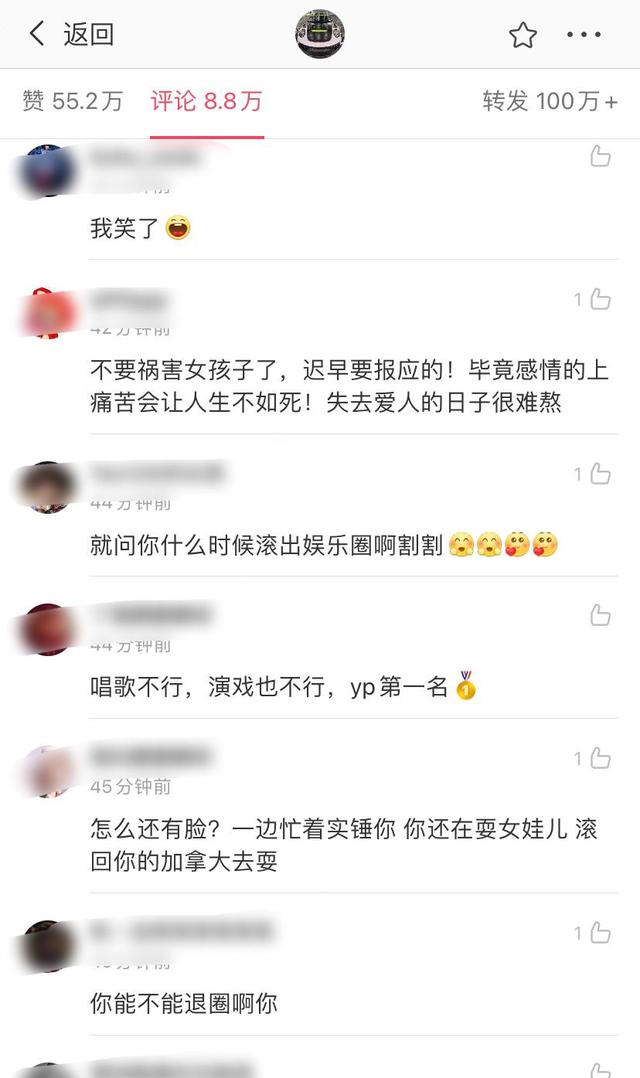Open avatar next to 唱歌不行 comment
Image resolution: width=640 pixels, height=1078 pixels.
tap(47, 629)
